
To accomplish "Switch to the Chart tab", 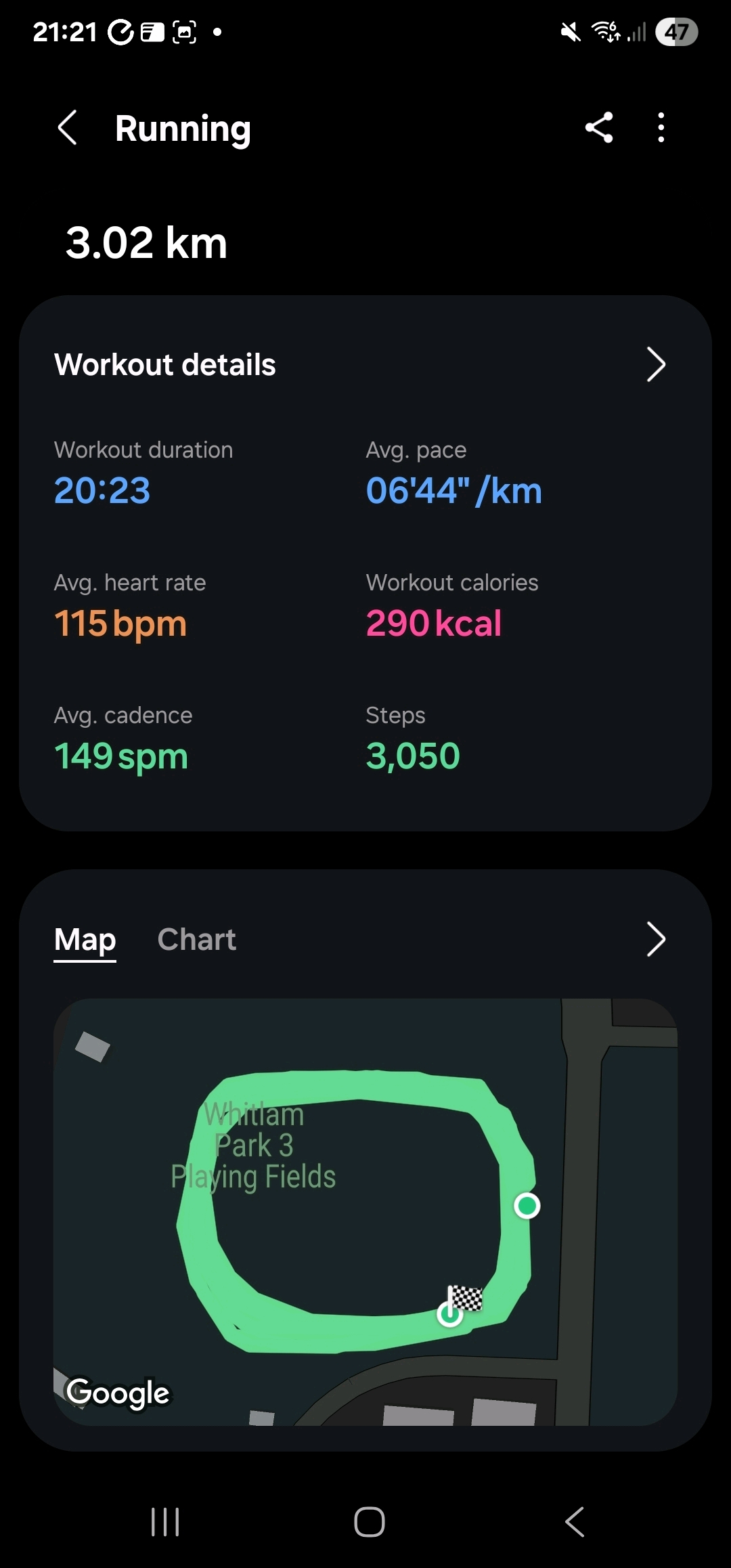I will tap(197, 940).
